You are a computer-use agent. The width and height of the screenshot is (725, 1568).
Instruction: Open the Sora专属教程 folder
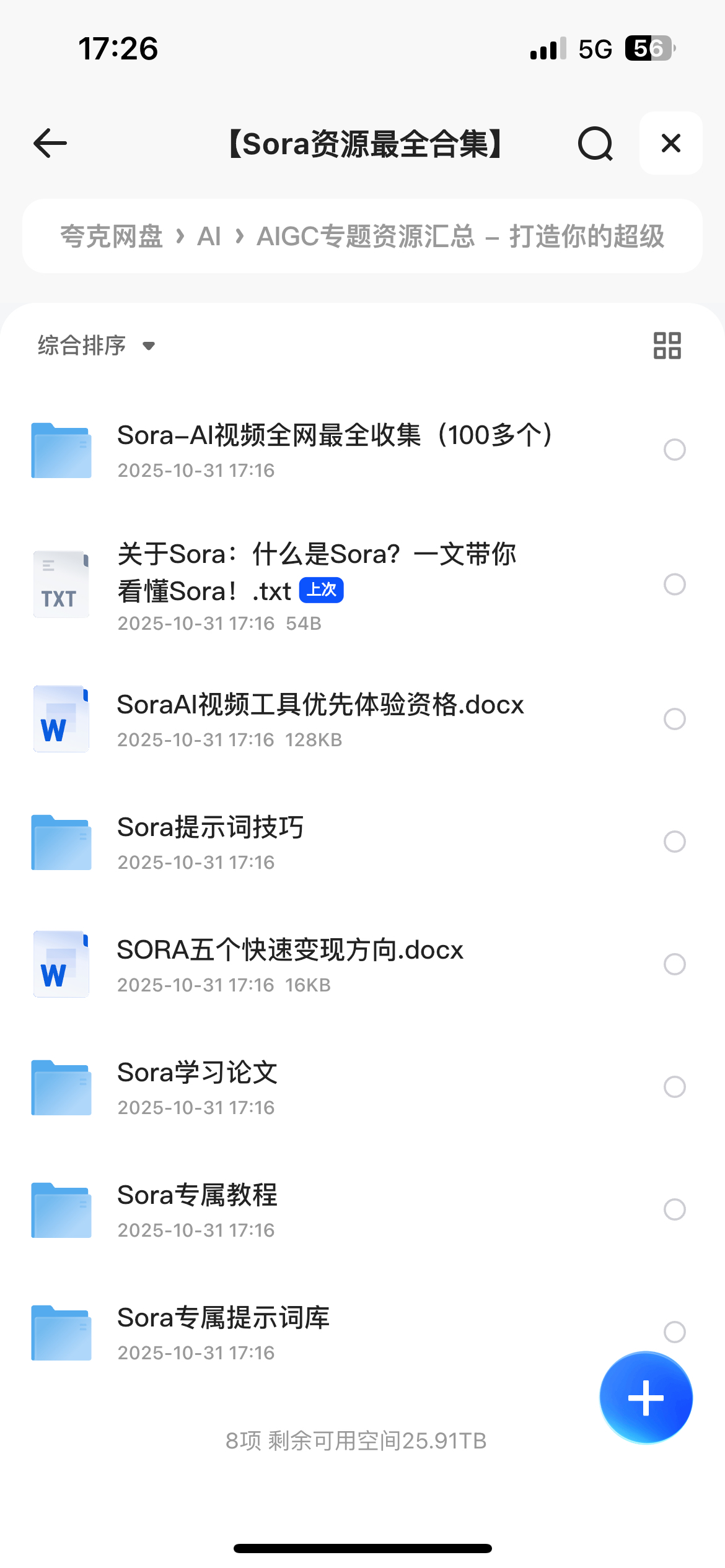coord(197,1209)
